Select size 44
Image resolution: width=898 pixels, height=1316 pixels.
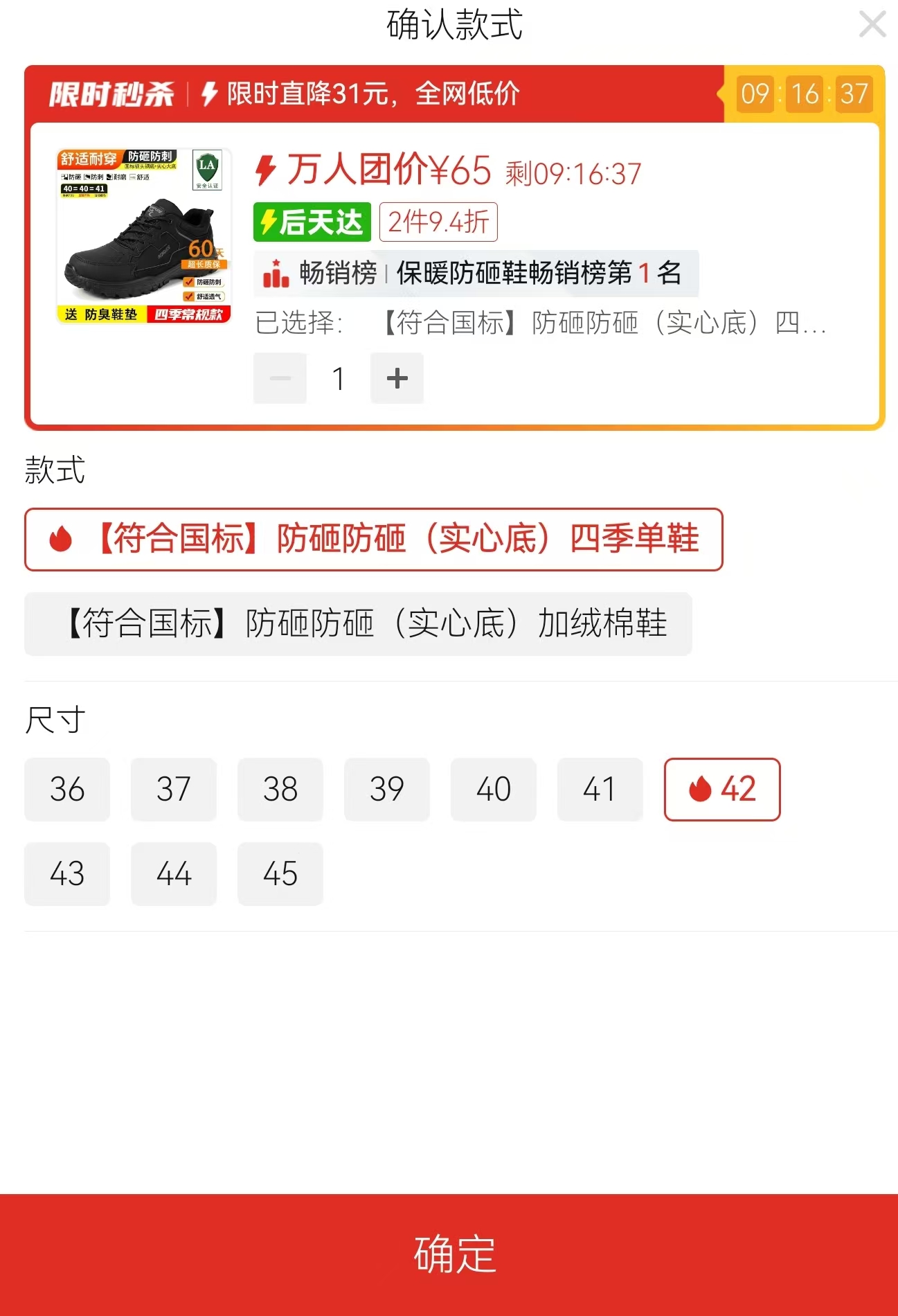(x=174, y=874)
